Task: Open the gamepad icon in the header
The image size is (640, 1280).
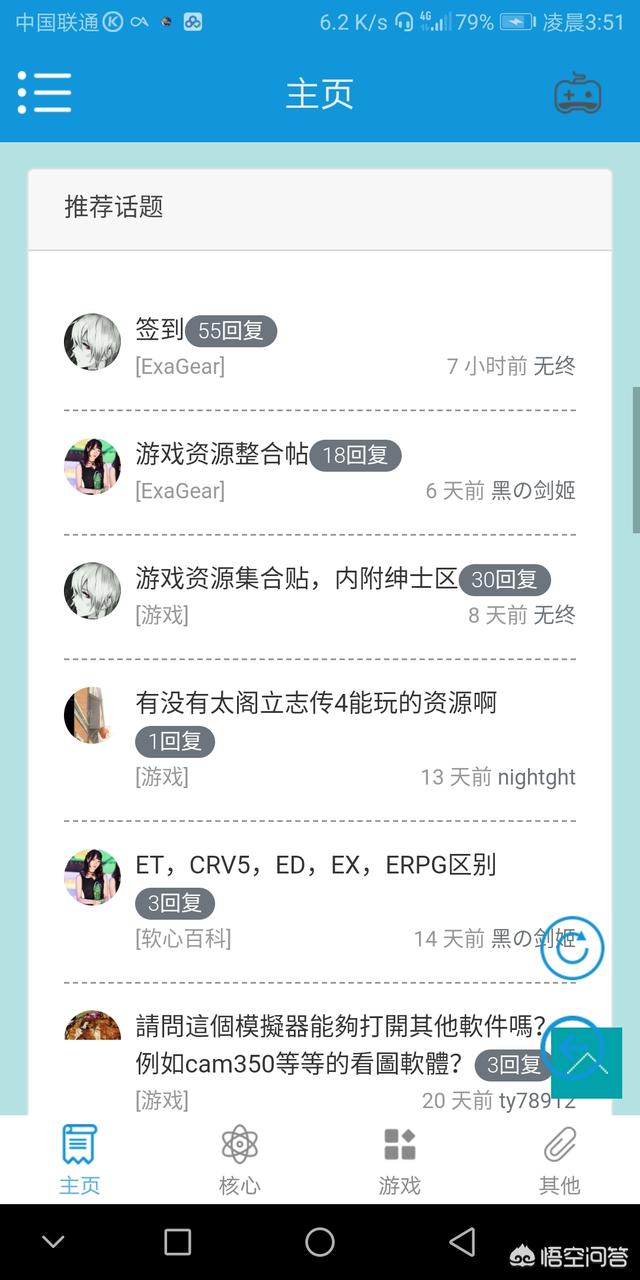Action: [x=578, y=93]
